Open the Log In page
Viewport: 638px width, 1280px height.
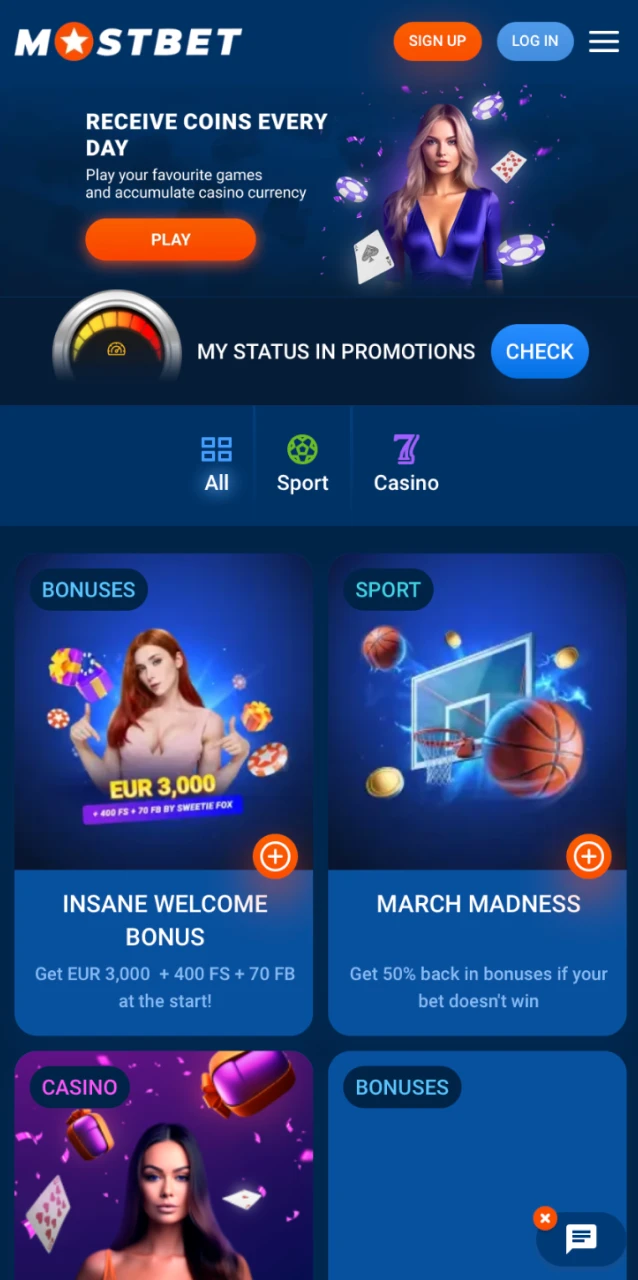(535, 41)
